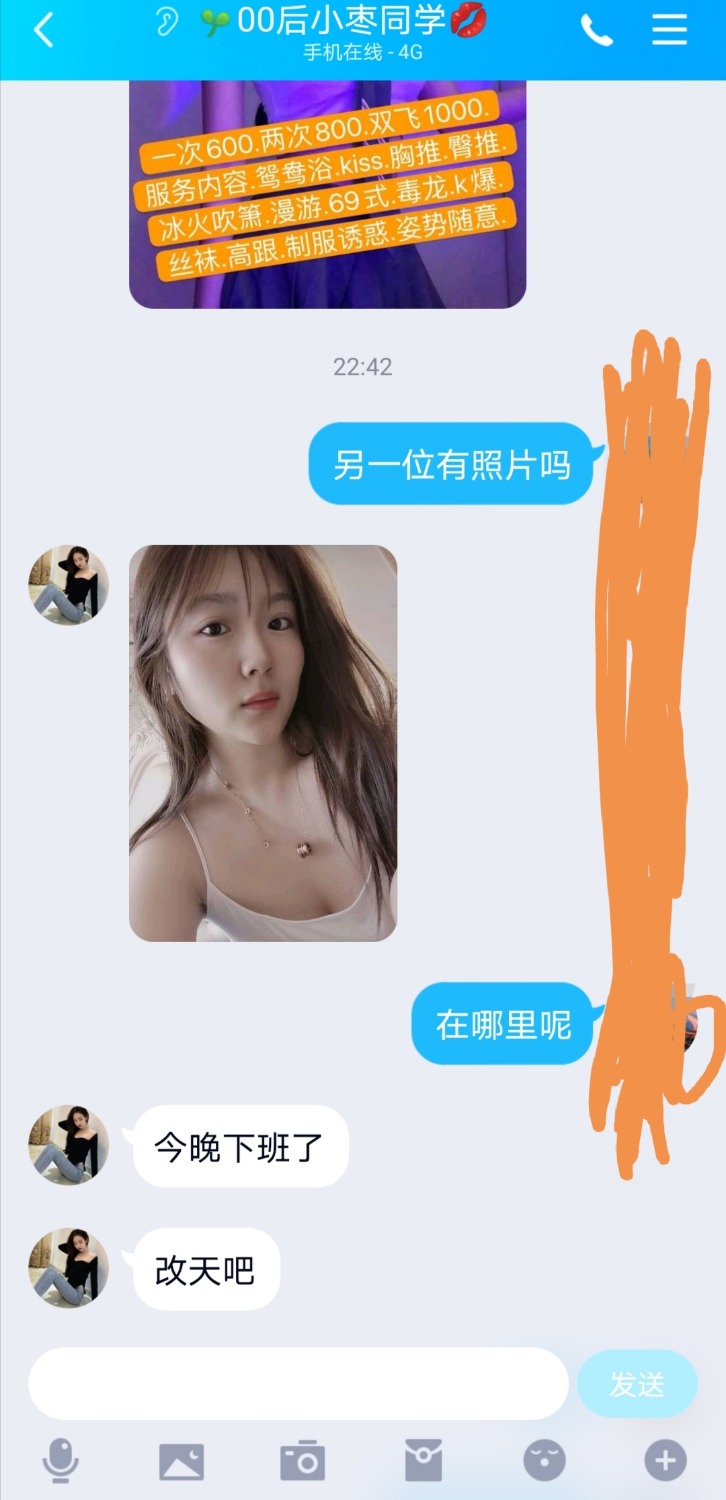Toggle the earpiece mode icon

[x=167, y=22]
